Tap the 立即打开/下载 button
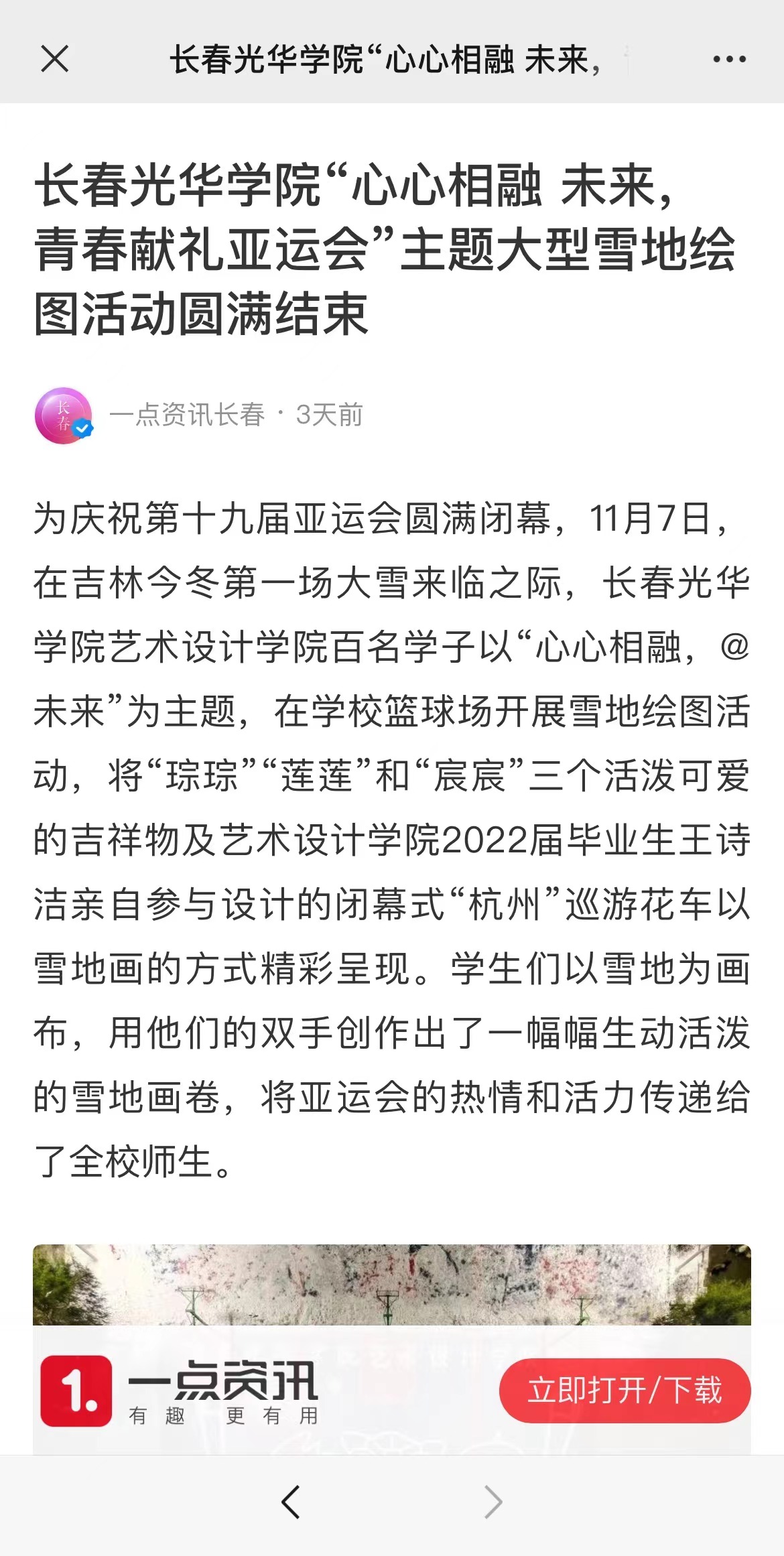This screenshot has height=1556, width=784. (x=625, y=1390)
